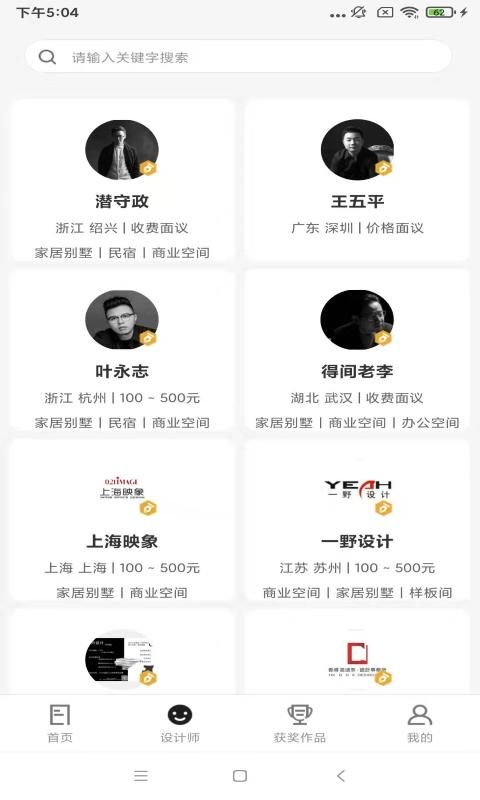Switch to the 首页 tab
This screenshot has width=480, height=800.
(60, 723)
